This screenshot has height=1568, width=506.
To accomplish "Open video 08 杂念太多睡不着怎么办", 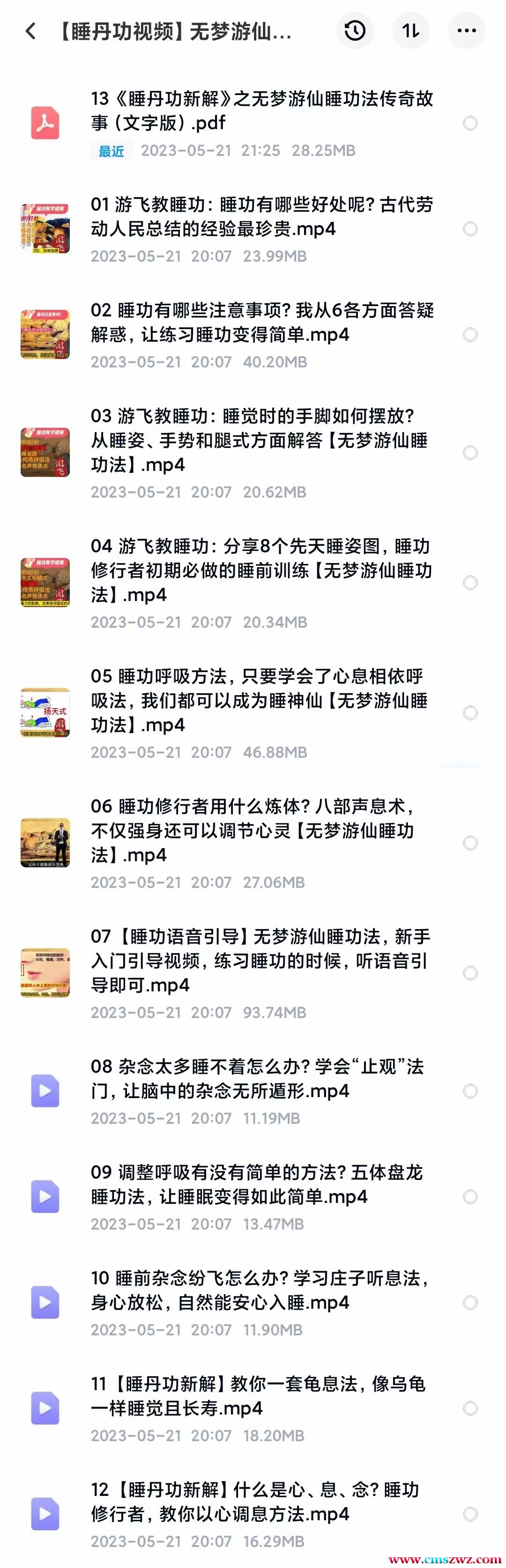I will (x=262, y=1078).
